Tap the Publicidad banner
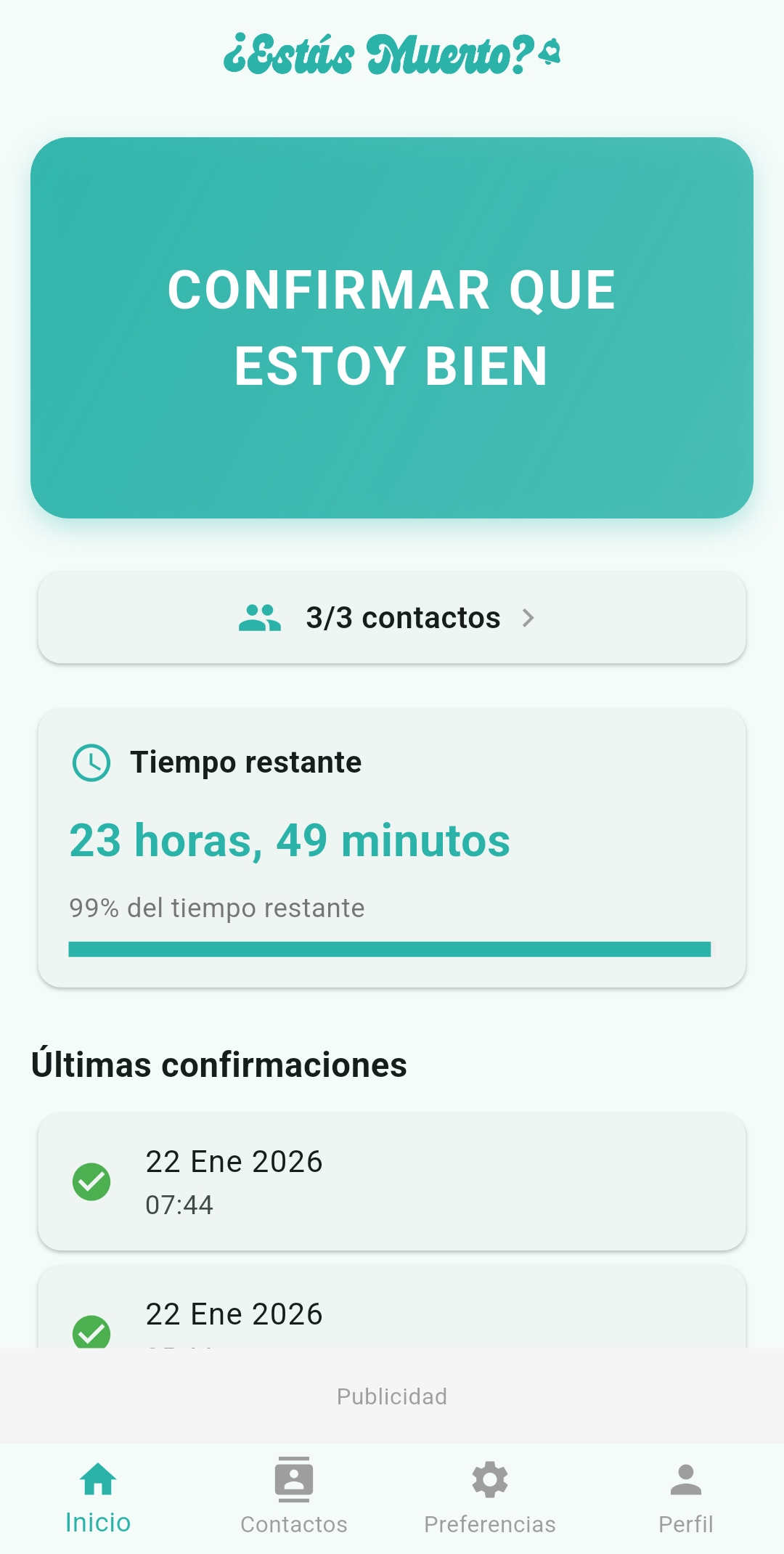Image resolution: width=784 pixels, height=1554 pixels. coord(392,1394)
